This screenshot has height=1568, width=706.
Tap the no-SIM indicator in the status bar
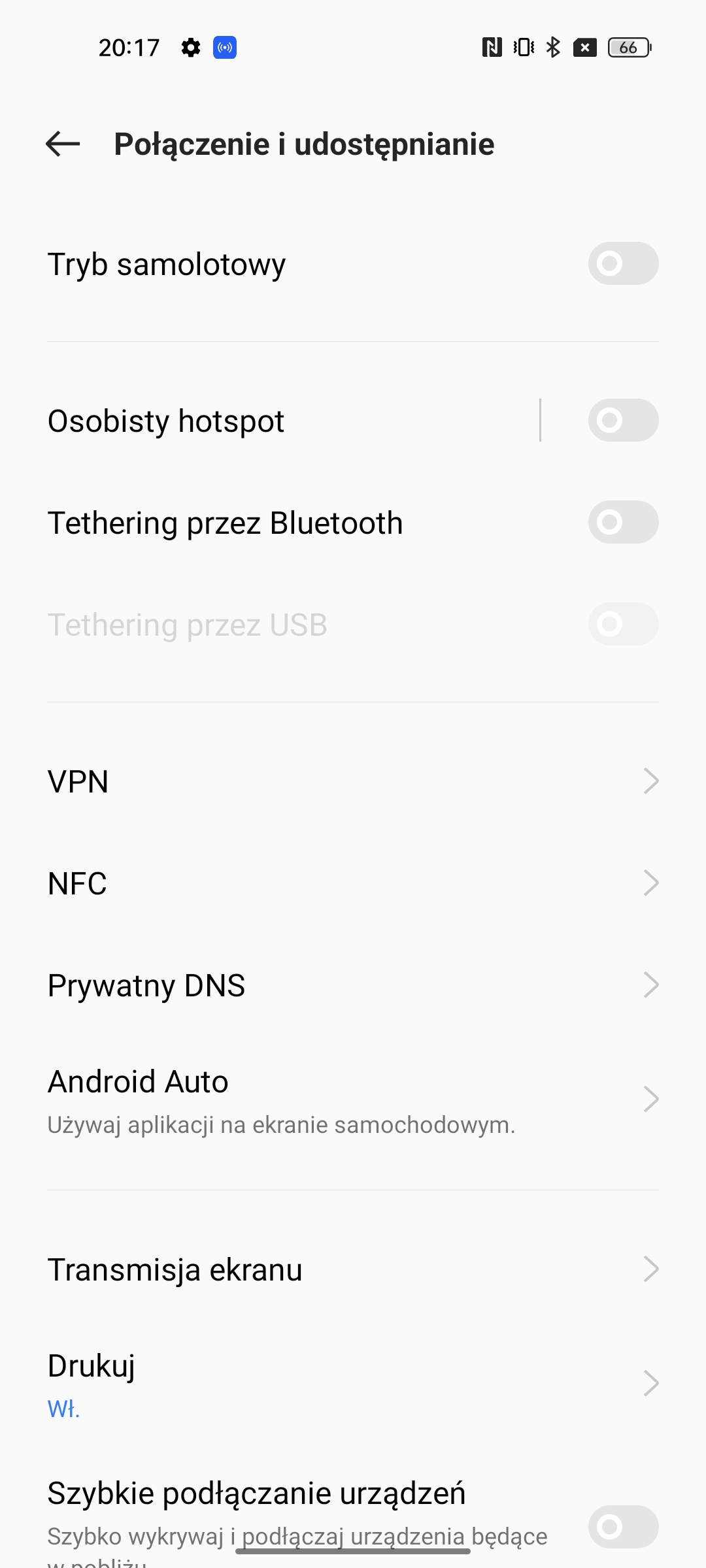585,48
